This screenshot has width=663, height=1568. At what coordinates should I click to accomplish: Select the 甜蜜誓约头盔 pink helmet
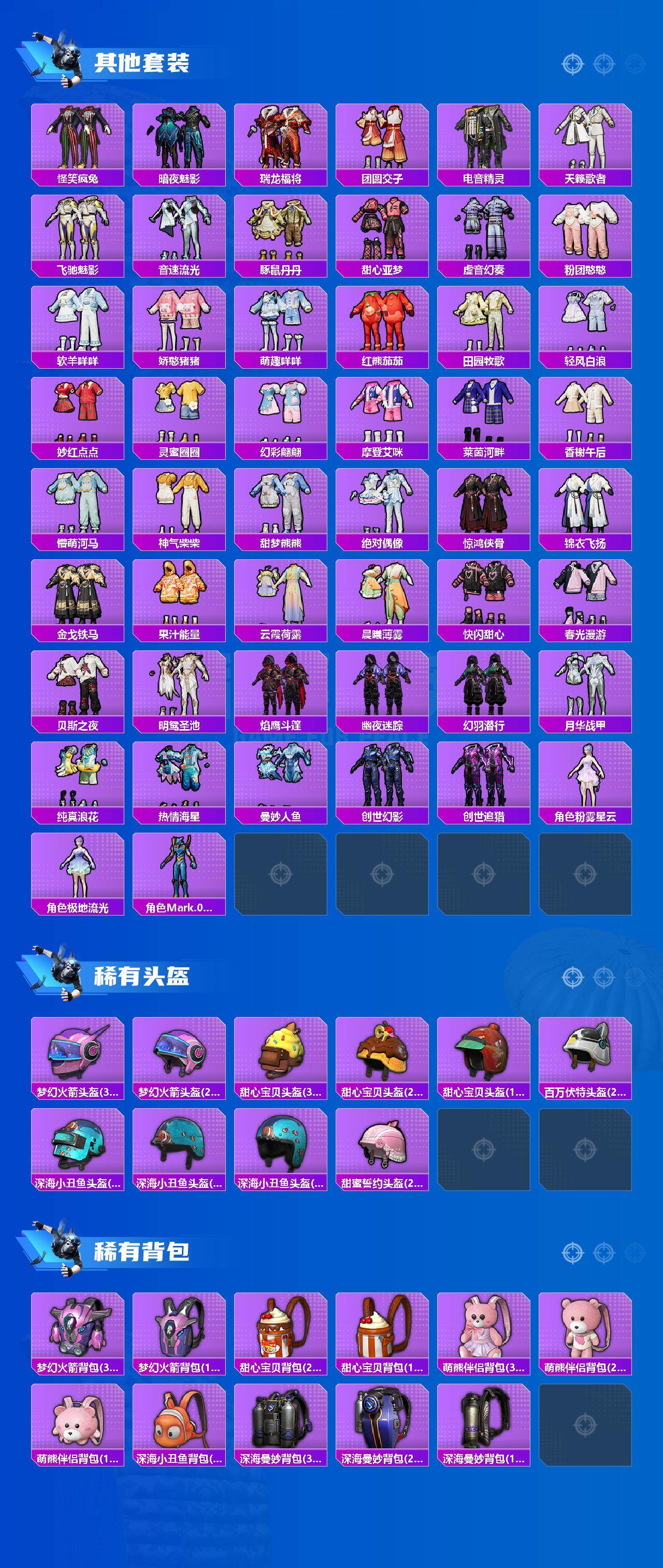coord(382,1151)
